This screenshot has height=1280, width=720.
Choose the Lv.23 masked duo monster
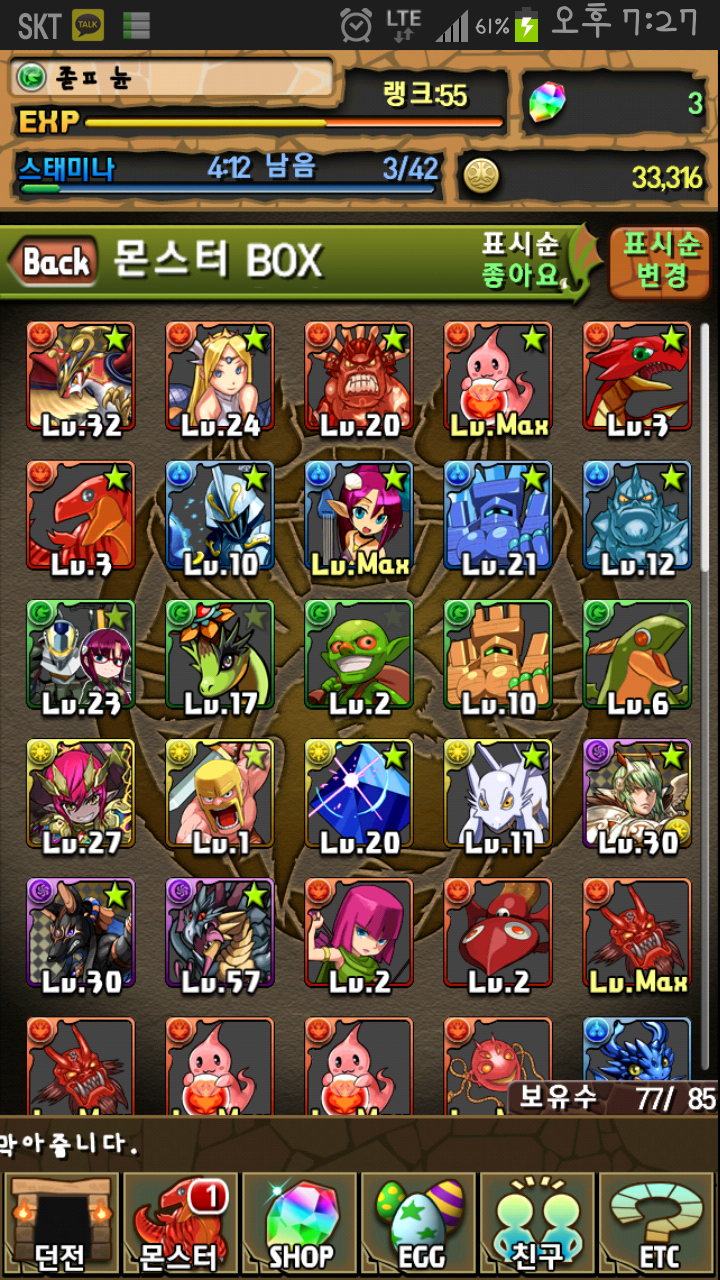point(80,655)
